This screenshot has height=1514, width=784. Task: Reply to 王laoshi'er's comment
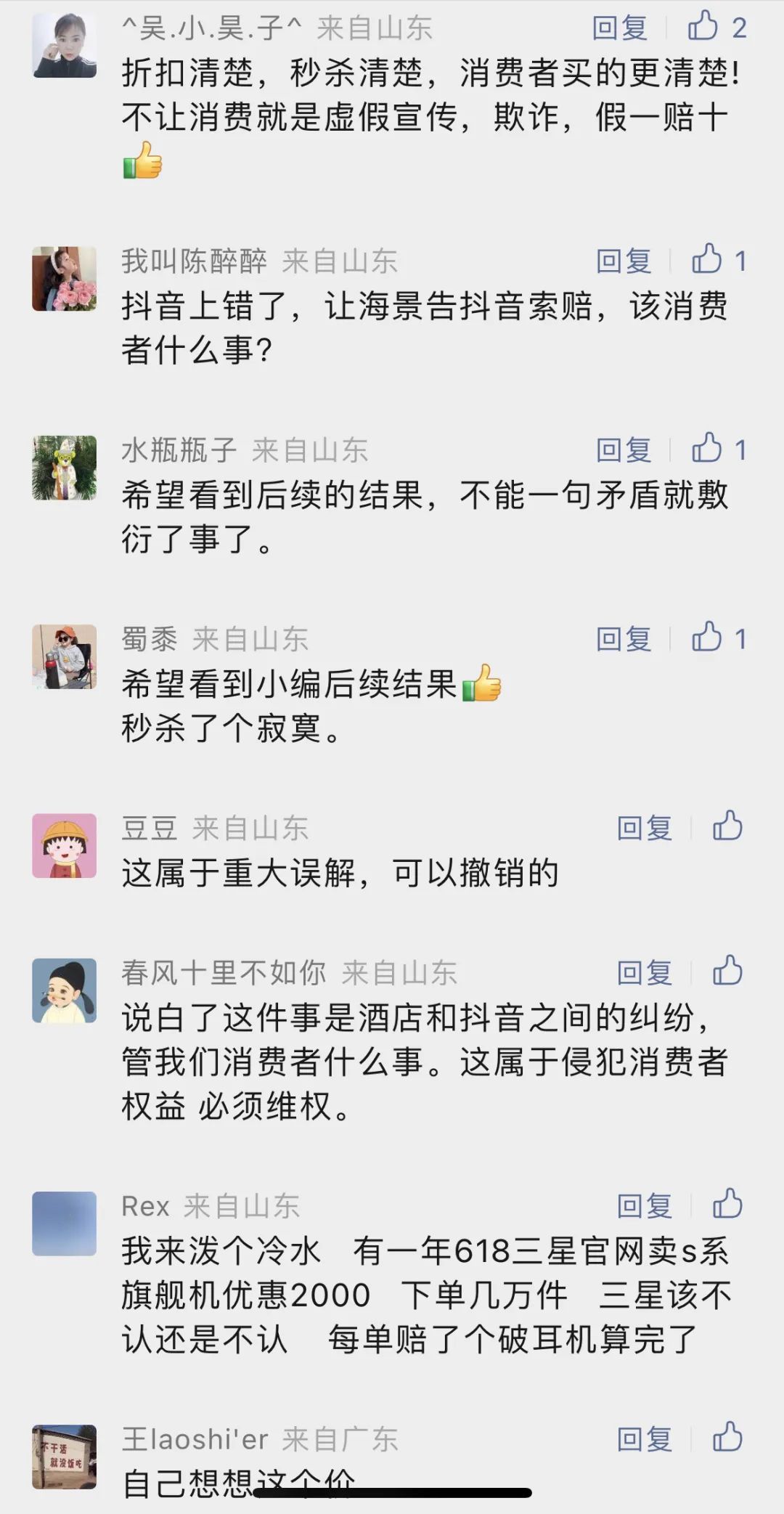644,1439
